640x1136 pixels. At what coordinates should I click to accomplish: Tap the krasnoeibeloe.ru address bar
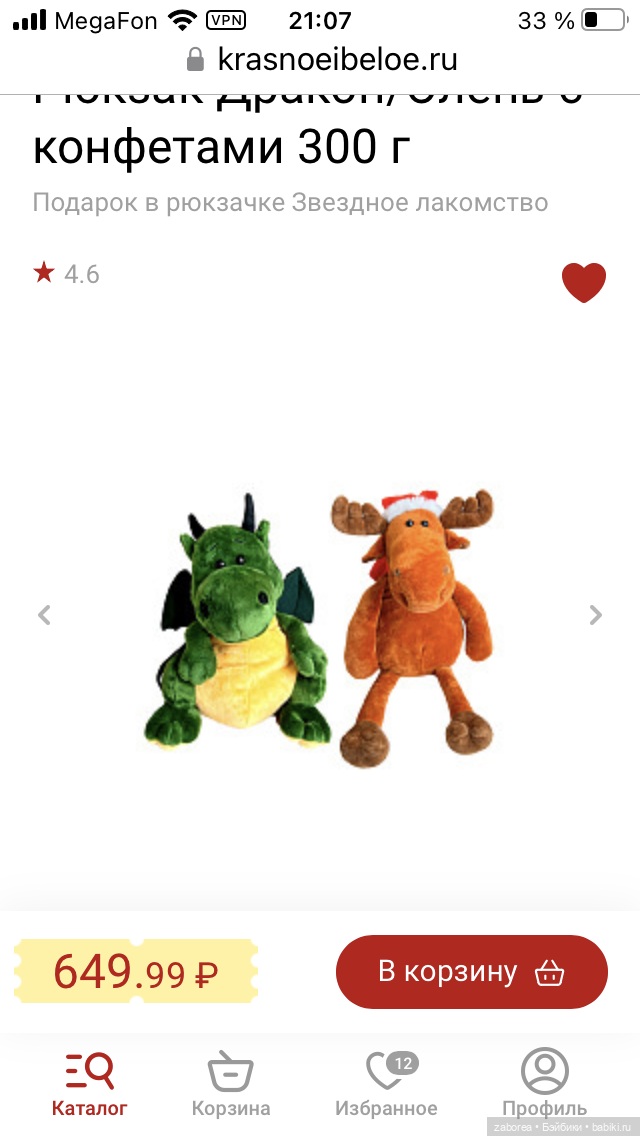tap(322, 60)
